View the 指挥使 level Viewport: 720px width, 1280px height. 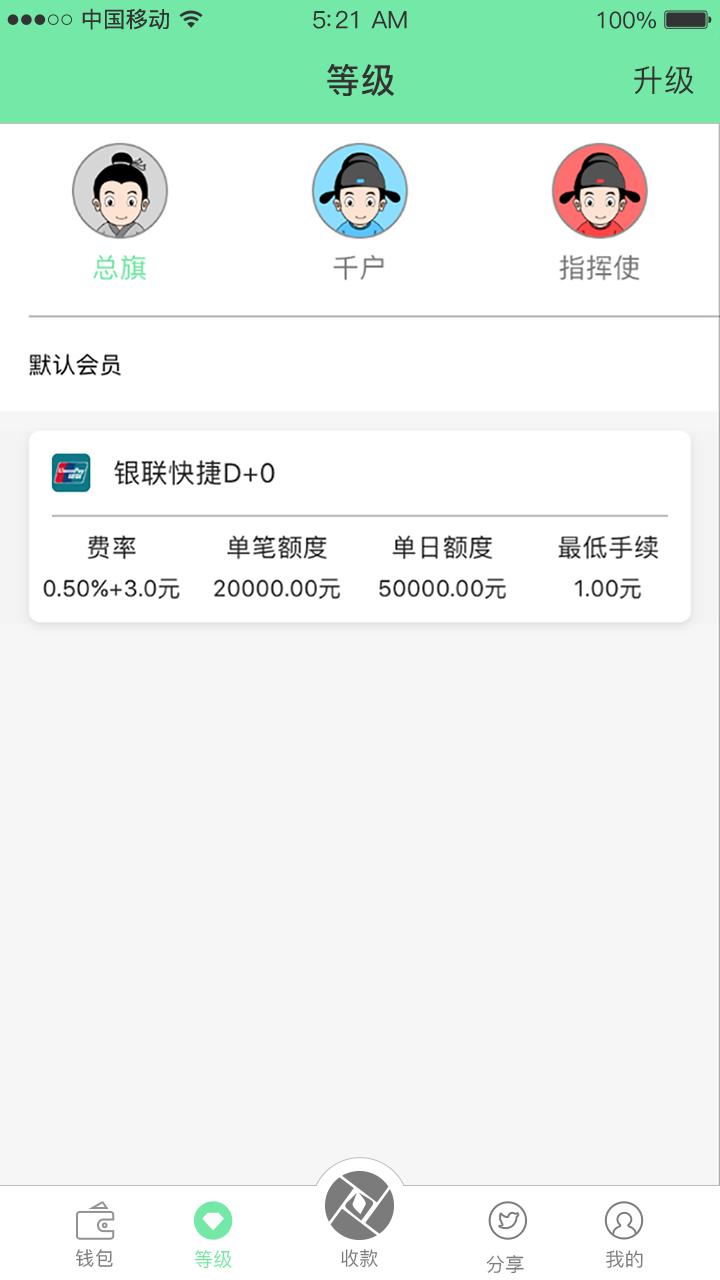599,212
